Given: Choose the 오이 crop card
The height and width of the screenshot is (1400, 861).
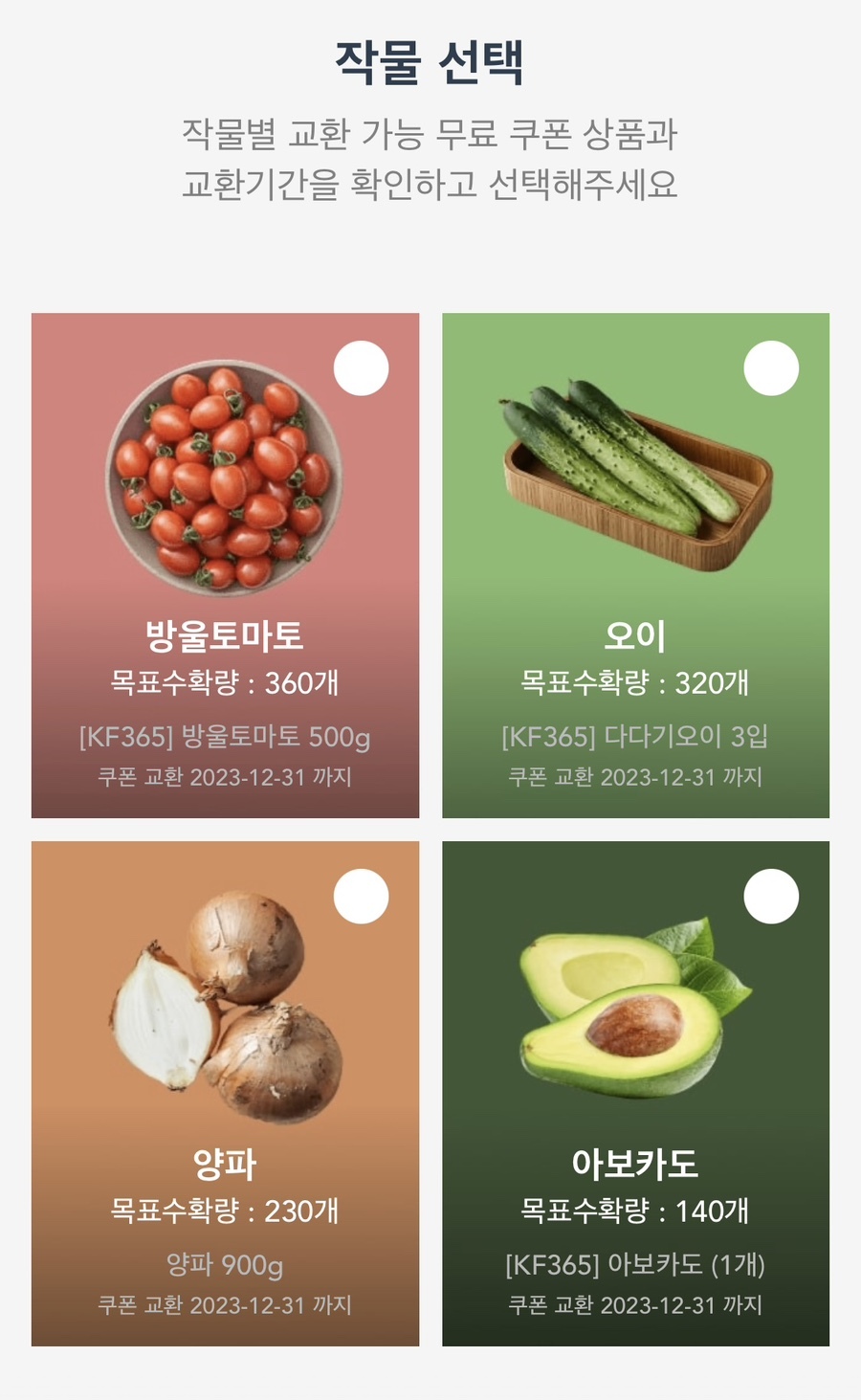Looking at the screenshot, I should click(x=635, y=566).
